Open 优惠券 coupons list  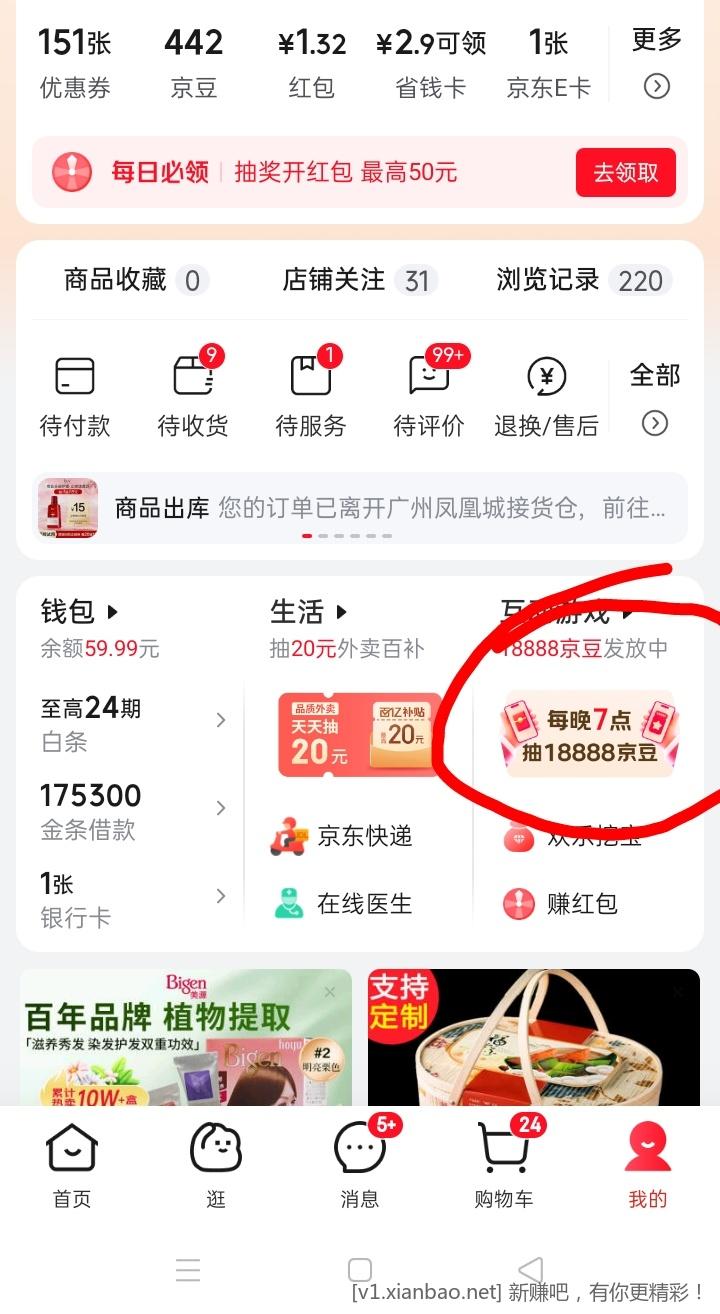coord(74,64)
